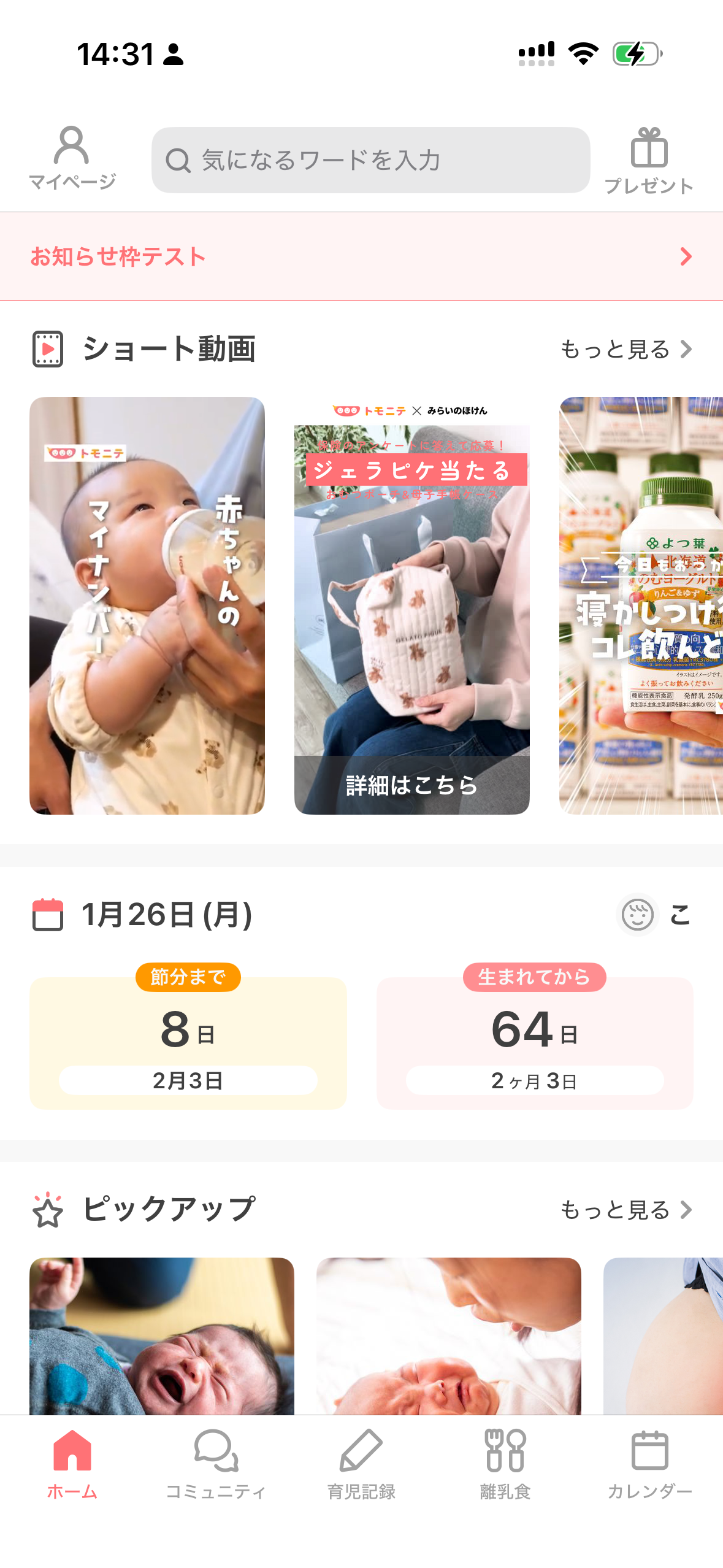Play the よつ葉 yogurt short video

[641, 605]
